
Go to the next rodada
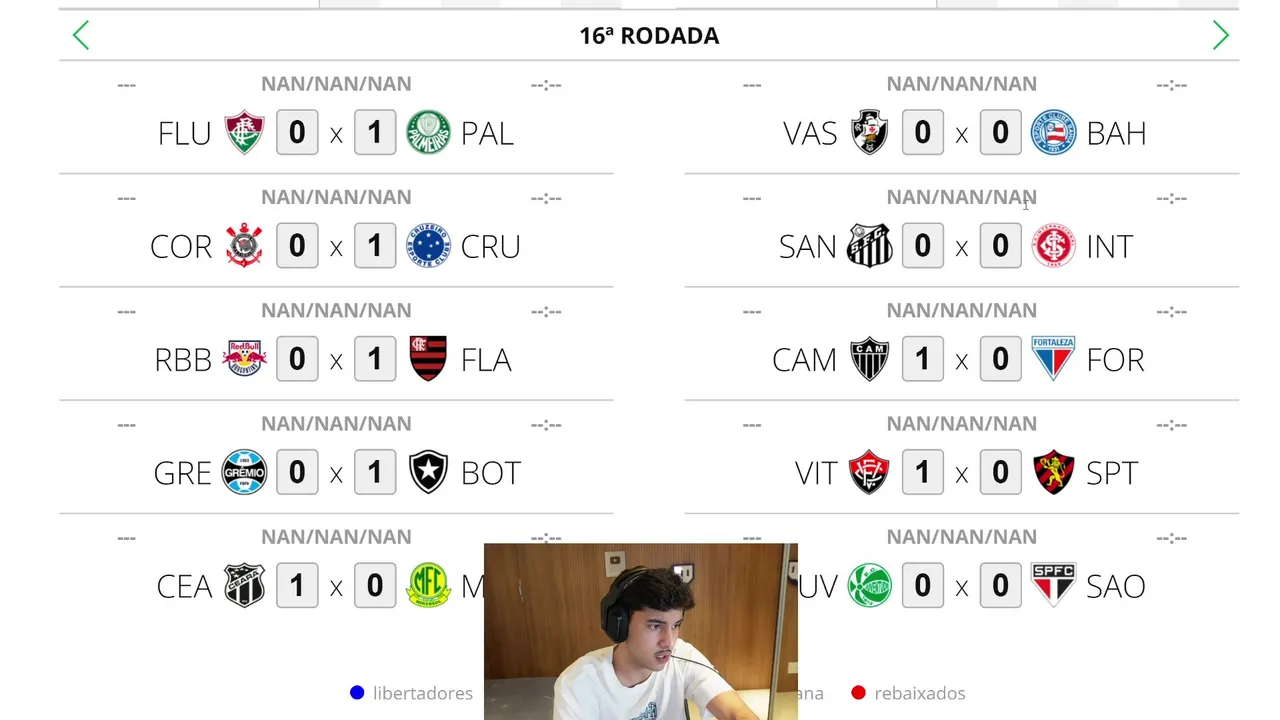click(x=1220, y=36)
